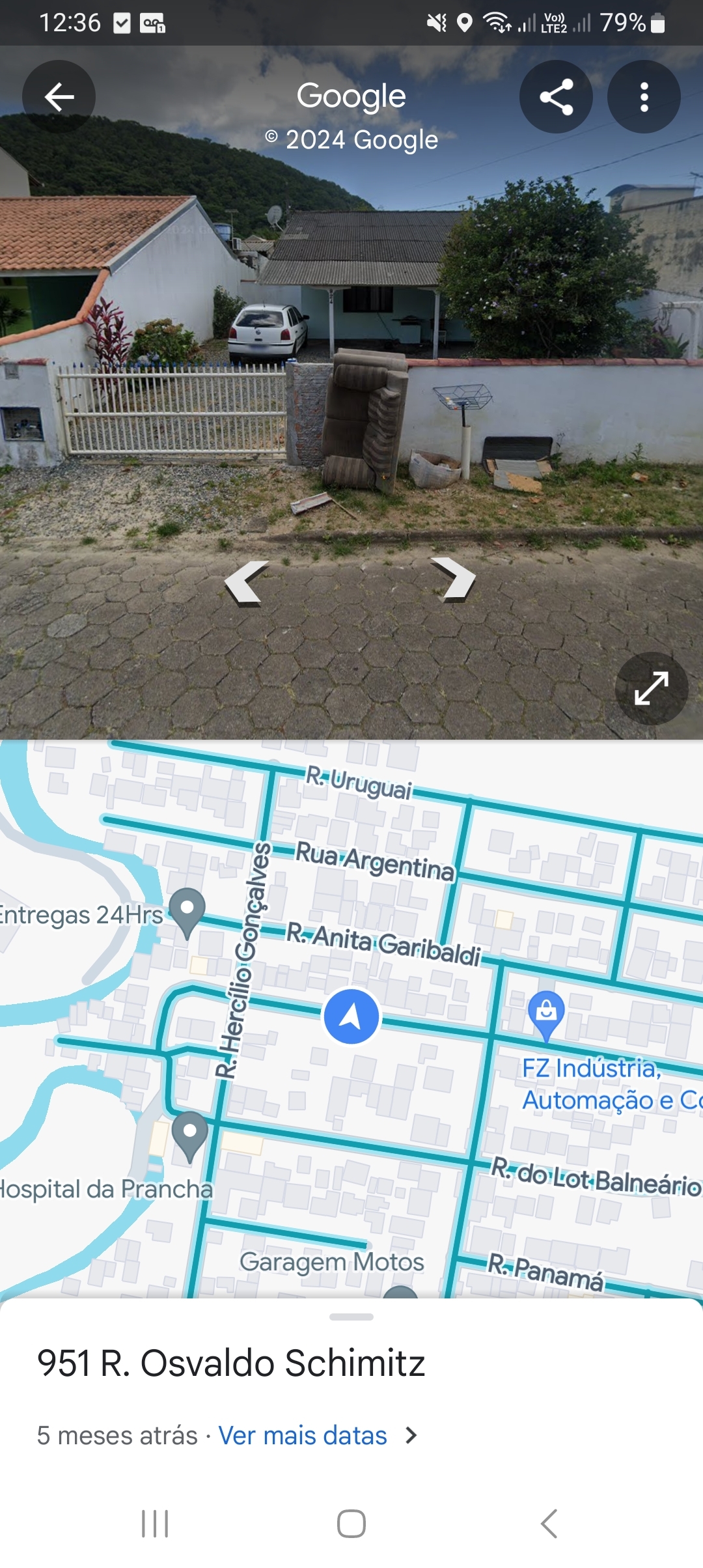Select the Entregas 24Hrs map pin
The image size is (703, 1568).
pyautogui.click(x=187, y=910)
